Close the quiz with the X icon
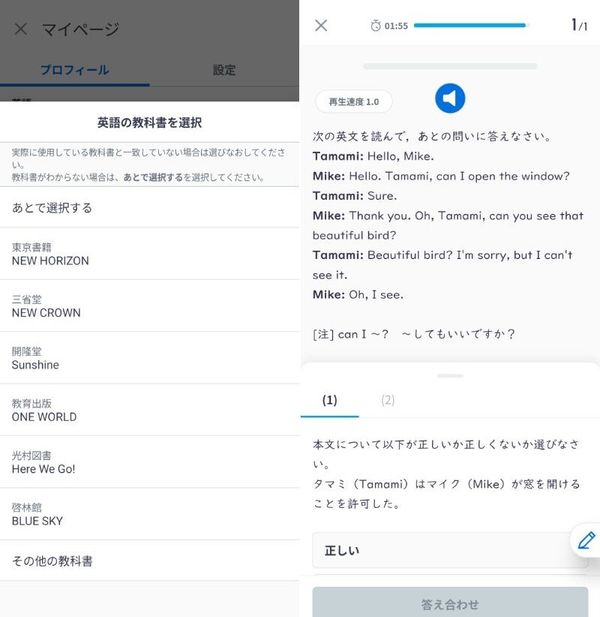 [x=321, y=26]
